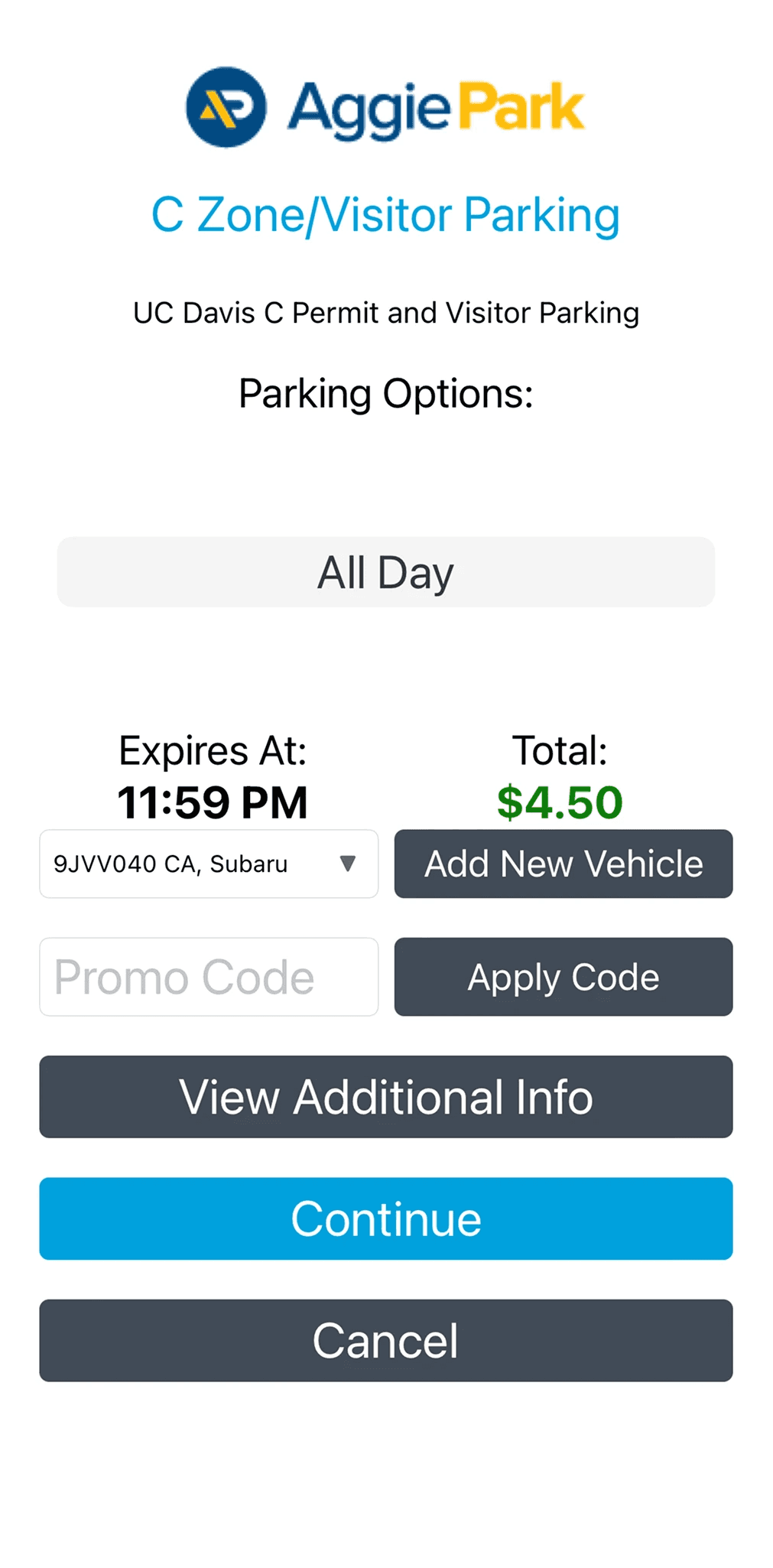Viewport: 773px width, 1568px height.
Task: Focus the Promo Code field
Action: pos(209,977)
